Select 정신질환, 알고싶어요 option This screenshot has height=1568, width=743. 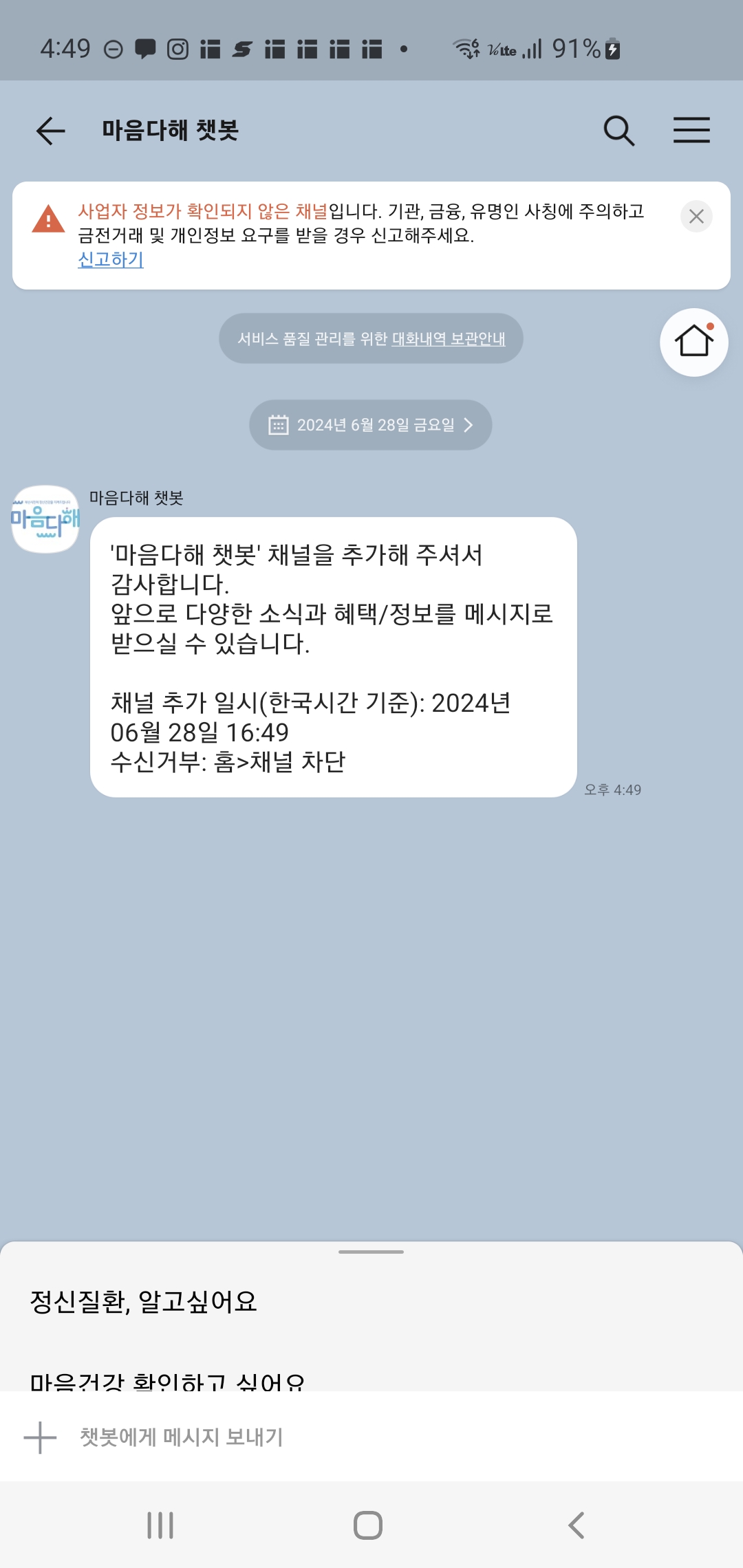(143, 1301)
